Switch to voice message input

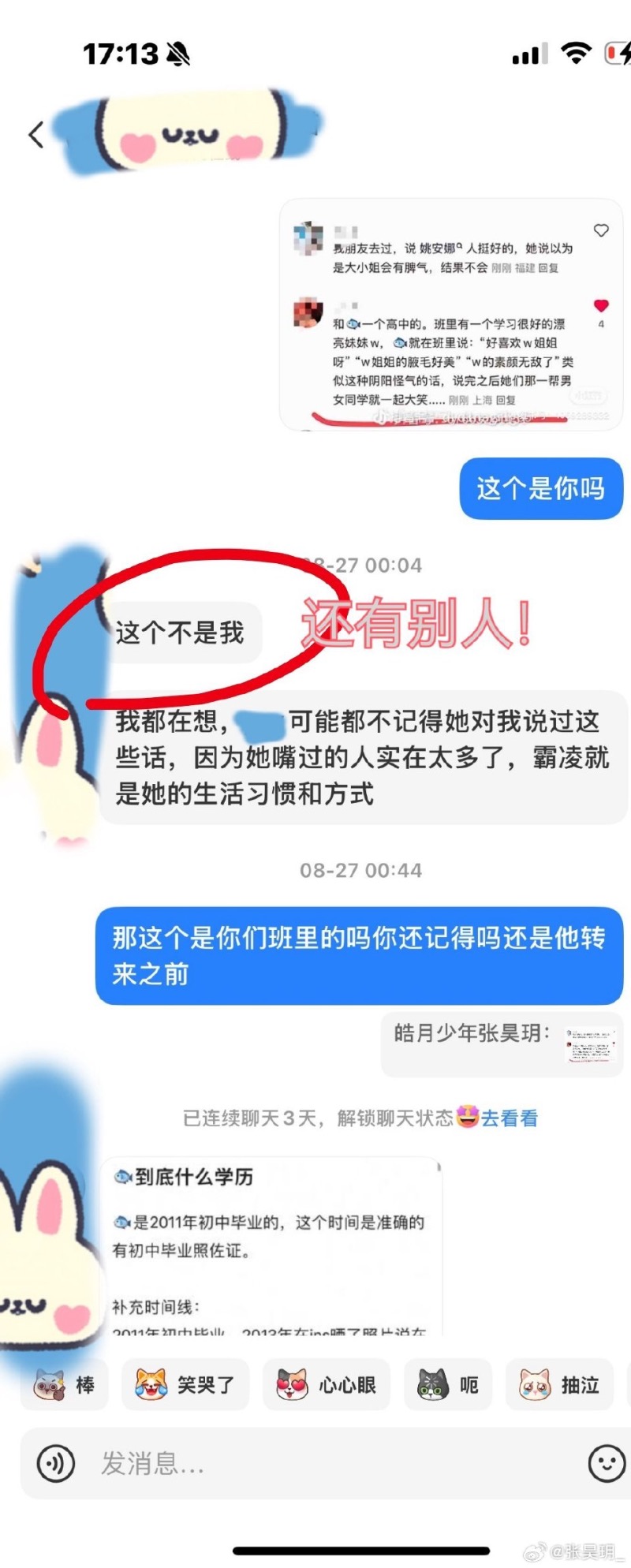coord(56,1463)
